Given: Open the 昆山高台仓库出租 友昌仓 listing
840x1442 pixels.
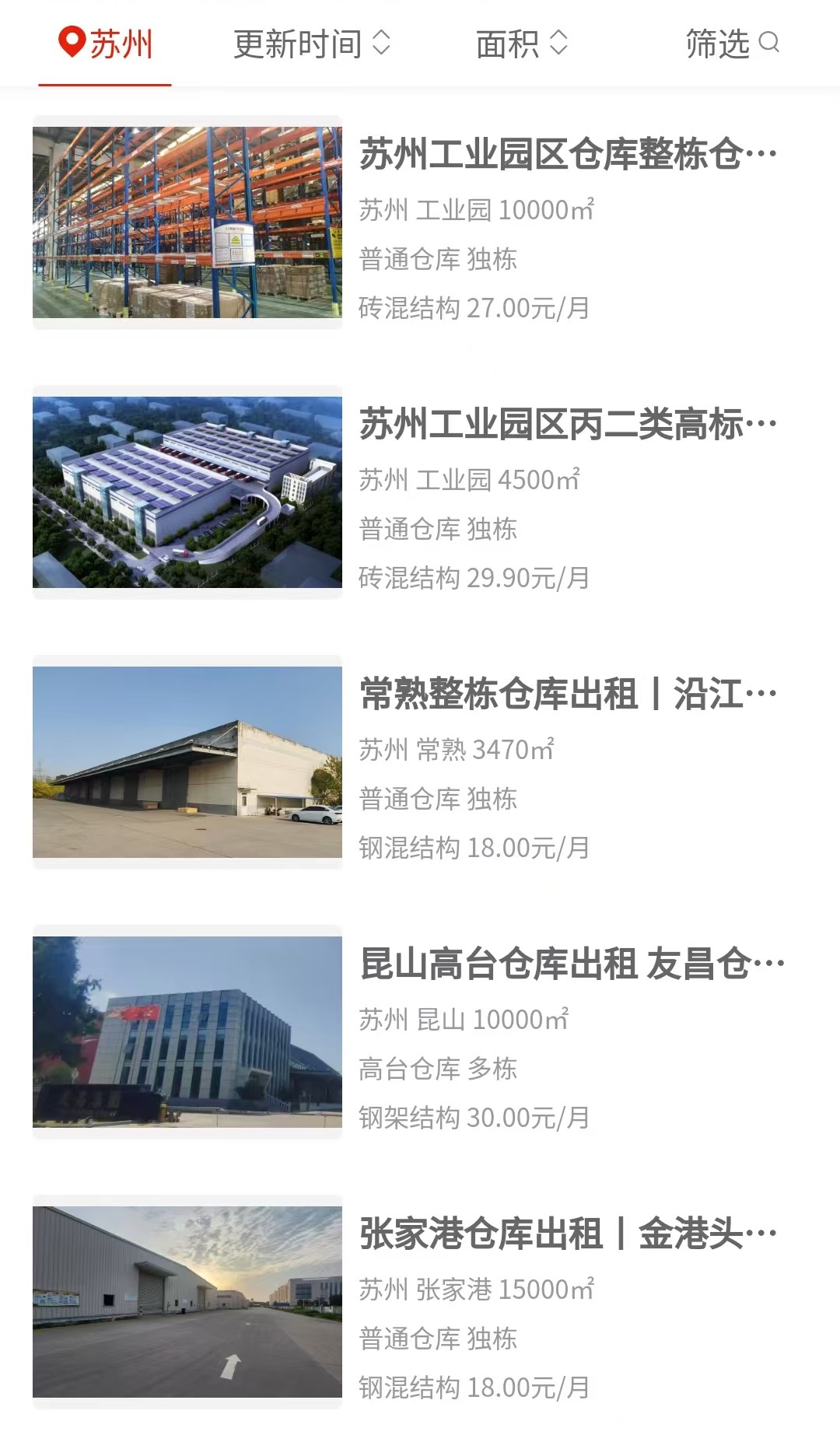Looking at the screenshot, I should tap(420, 1033).
